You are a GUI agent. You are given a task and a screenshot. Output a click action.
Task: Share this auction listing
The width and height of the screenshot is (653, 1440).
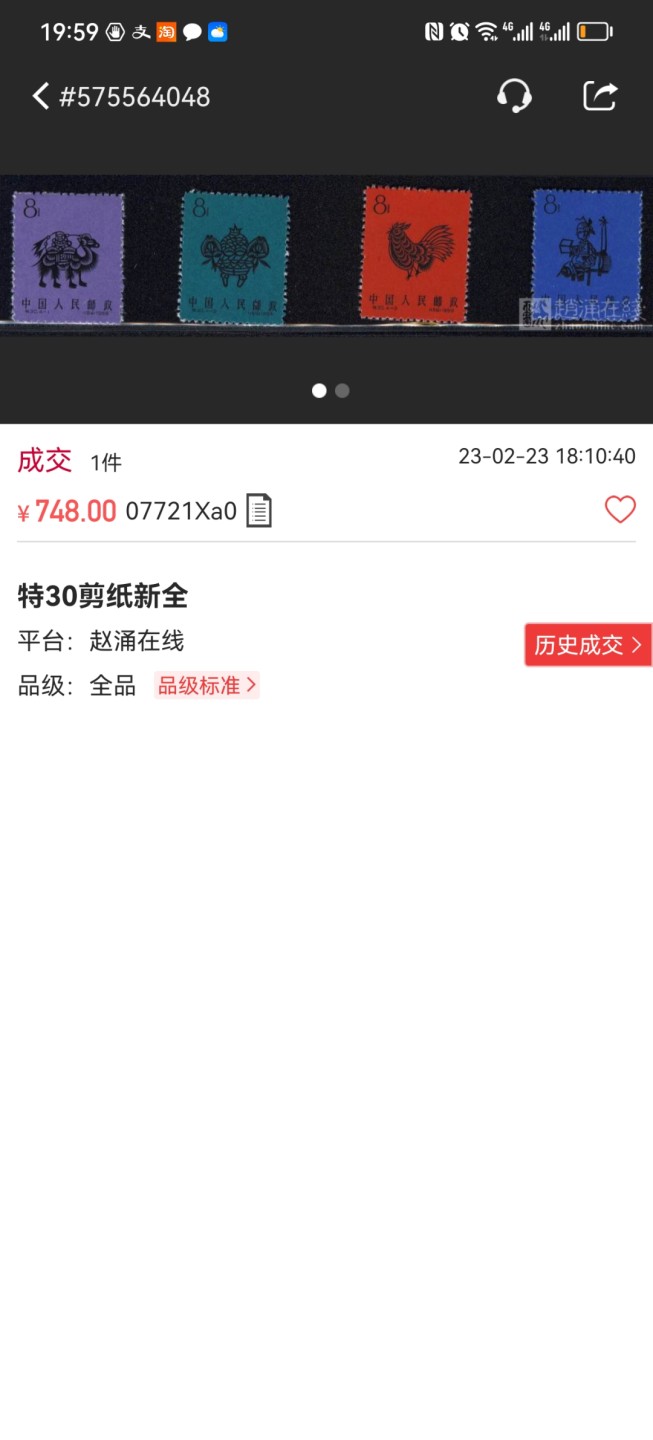(600, 96)
